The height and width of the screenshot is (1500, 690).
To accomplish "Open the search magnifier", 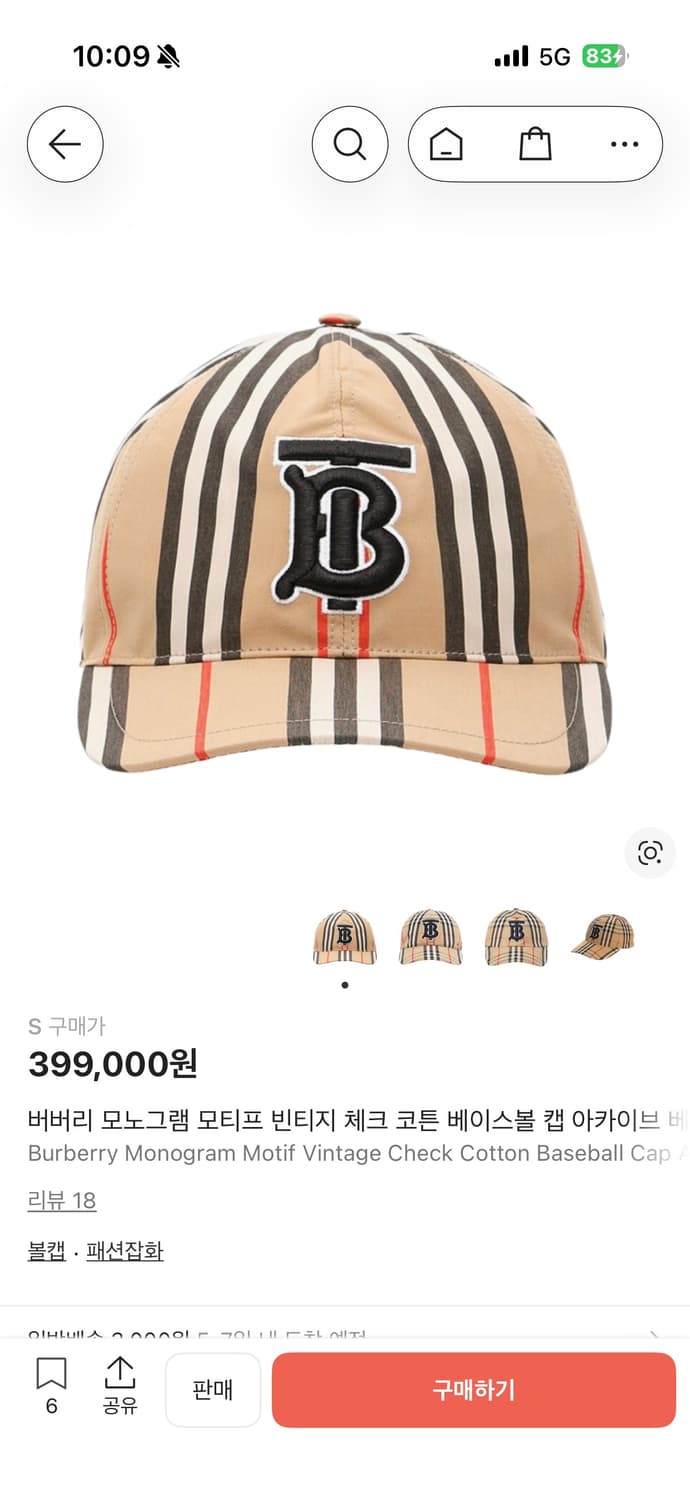I will click(350, 144).
